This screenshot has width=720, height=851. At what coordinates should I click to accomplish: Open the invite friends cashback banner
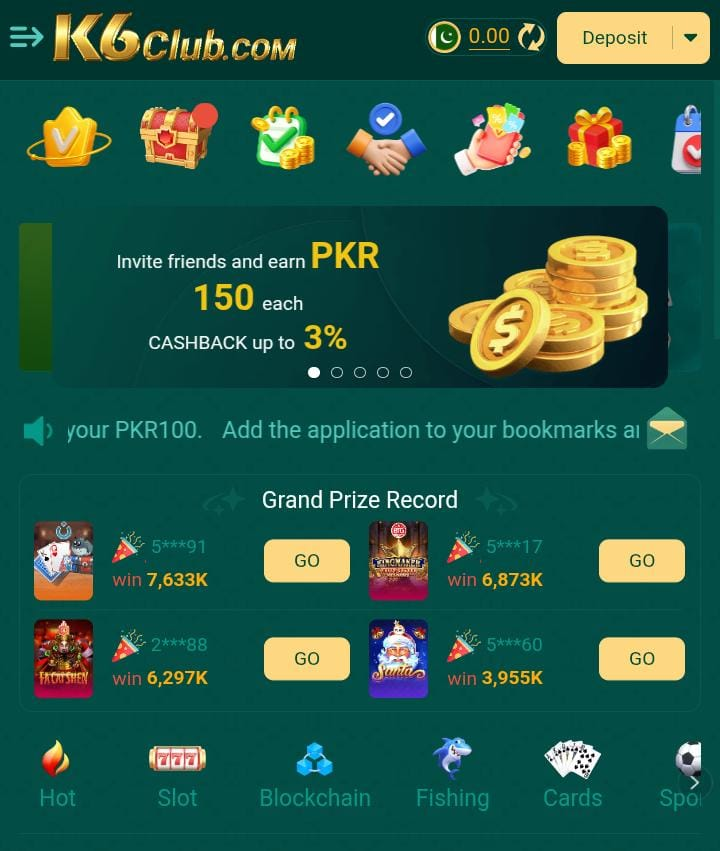[x=360, y=296]
